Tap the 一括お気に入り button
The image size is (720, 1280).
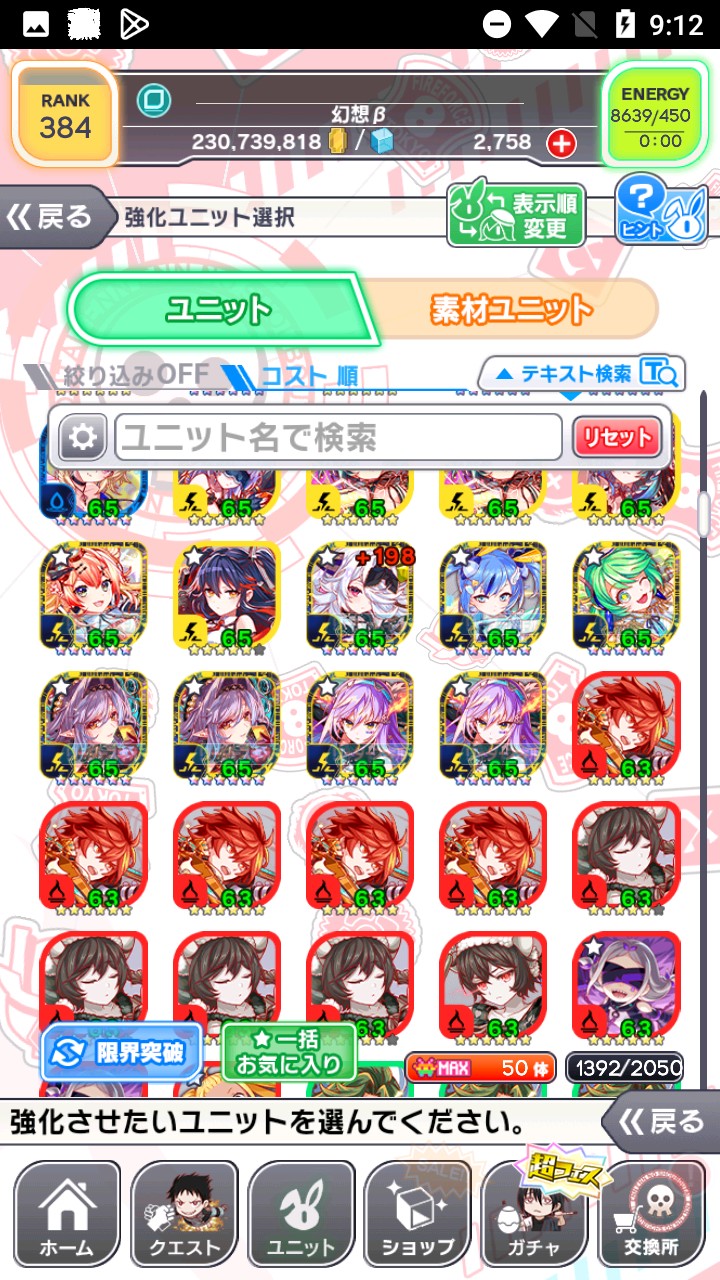click(289, 1052)
